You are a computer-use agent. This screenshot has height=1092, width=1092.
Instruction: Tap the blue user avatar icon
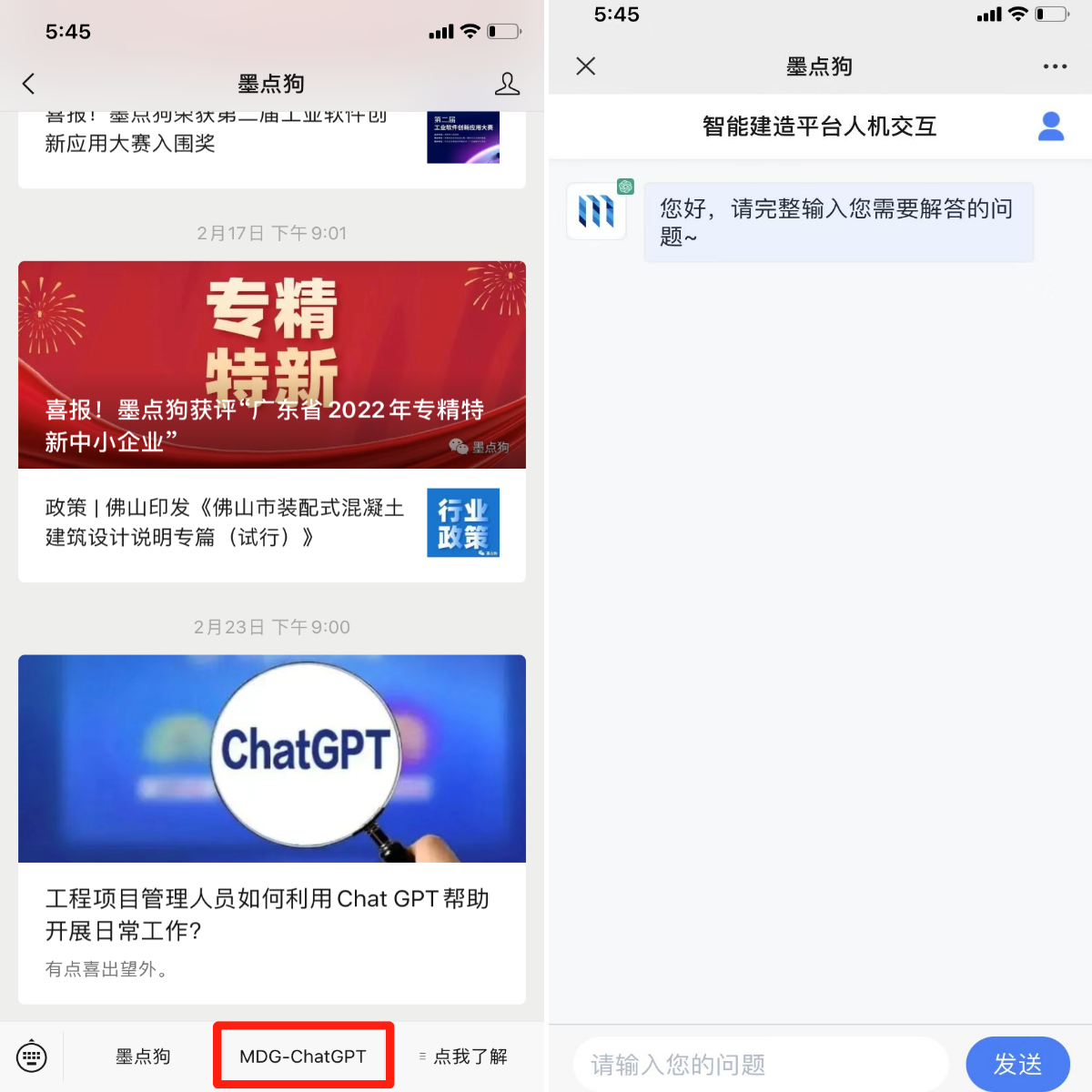point(1051,126)
